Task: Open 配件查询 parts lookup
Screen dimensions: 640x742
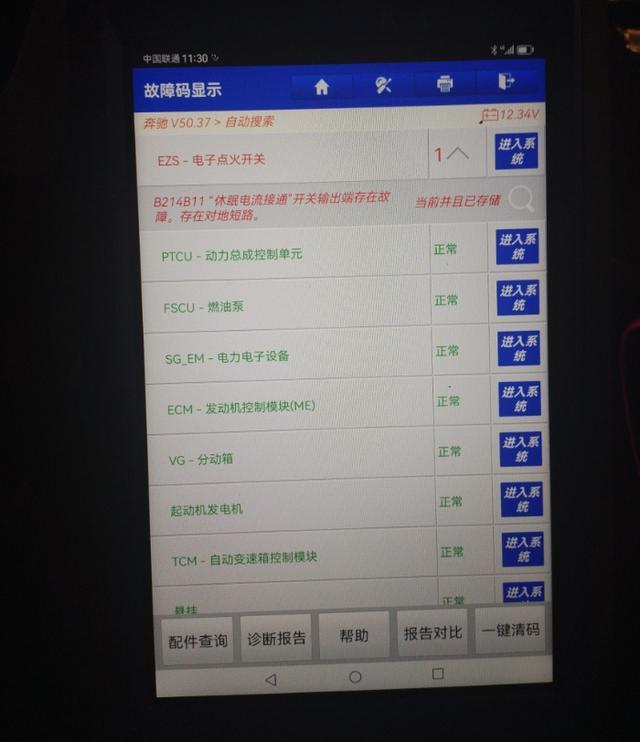Action: click(x=197, y=639)
